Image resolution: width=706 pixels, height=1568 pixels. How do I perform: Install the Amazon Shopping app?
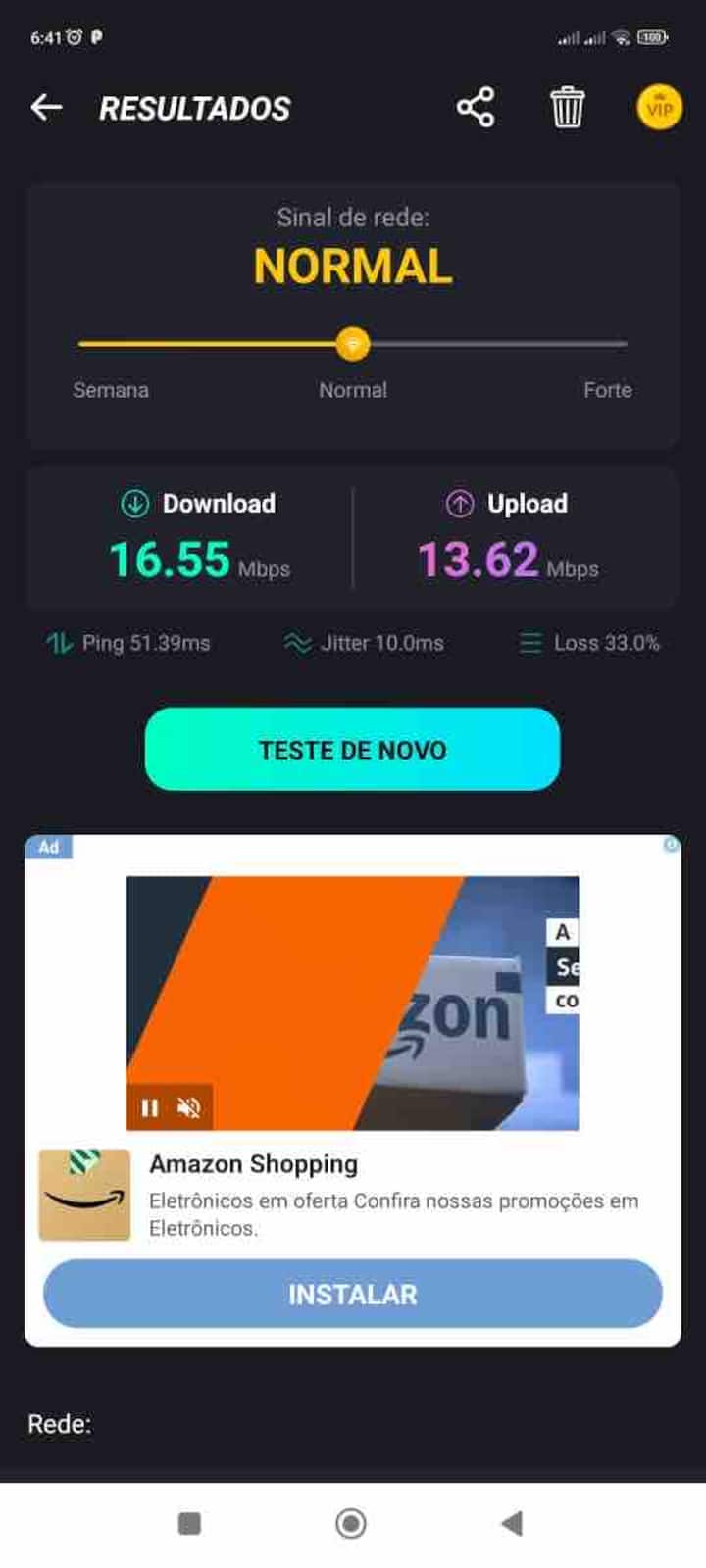pyautogui.click(x=352, y=1294)
